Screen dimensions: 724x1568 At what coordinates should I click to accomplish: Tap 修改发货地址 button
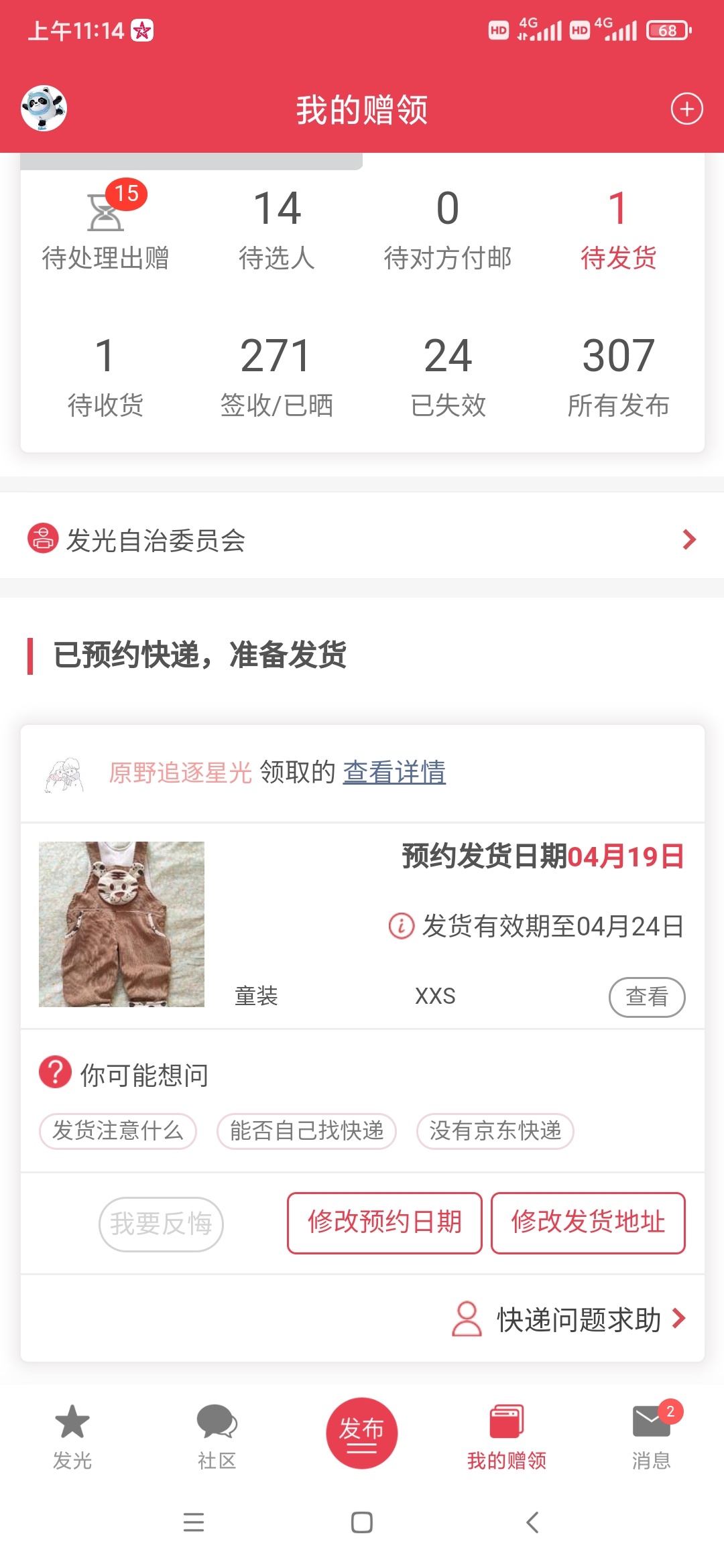click(588, 1222)
